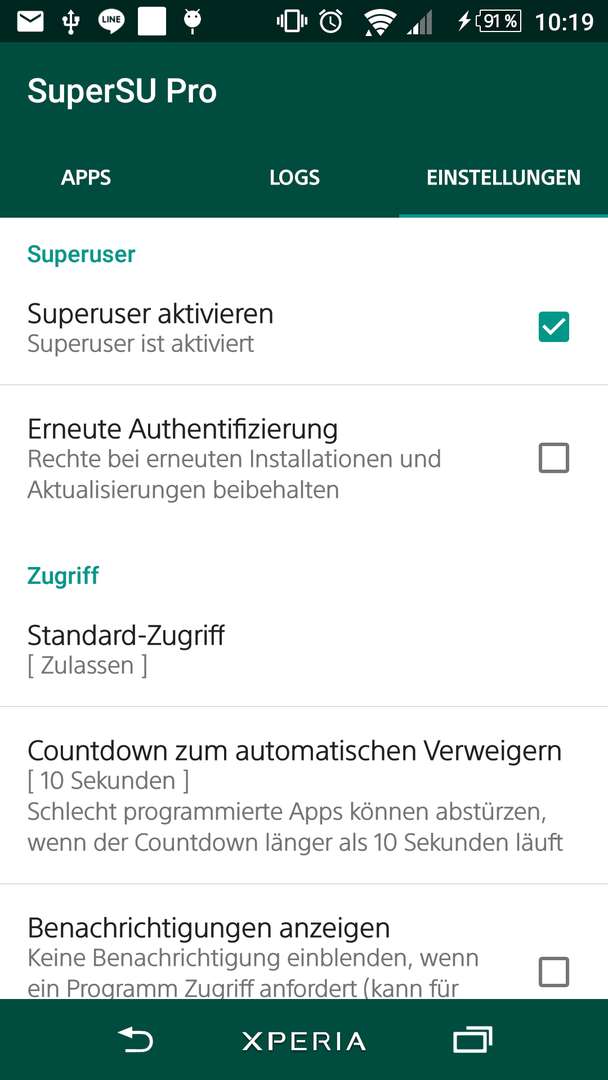Open recent apps overview
The width and height of the screenshot is (608, 1080).
click(472, 1039)
